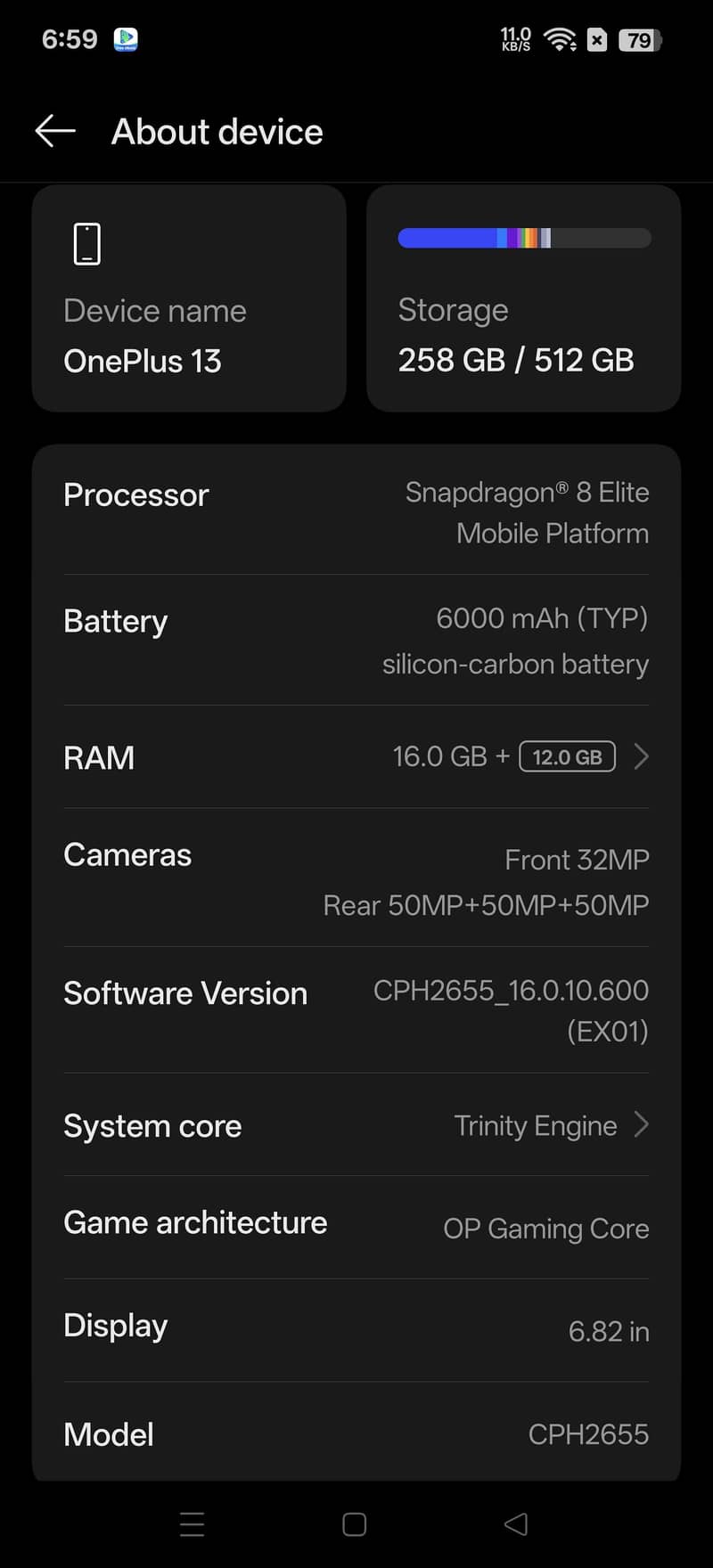Tap the Software Version row
Viewport: 713px width, 1568px height.
coord(356,1010)
